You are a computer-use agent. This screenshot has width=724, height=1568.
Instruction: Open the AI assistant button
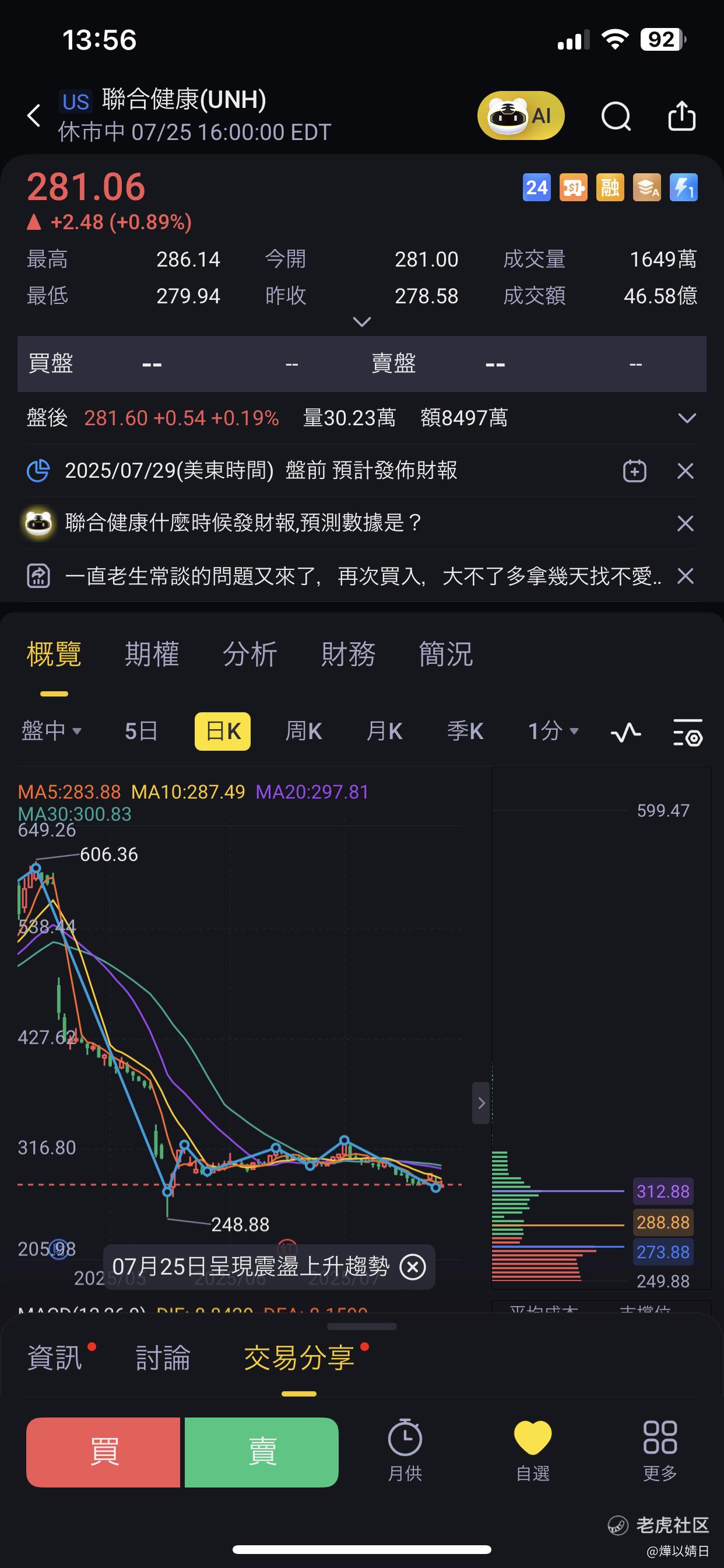point(521,115)
